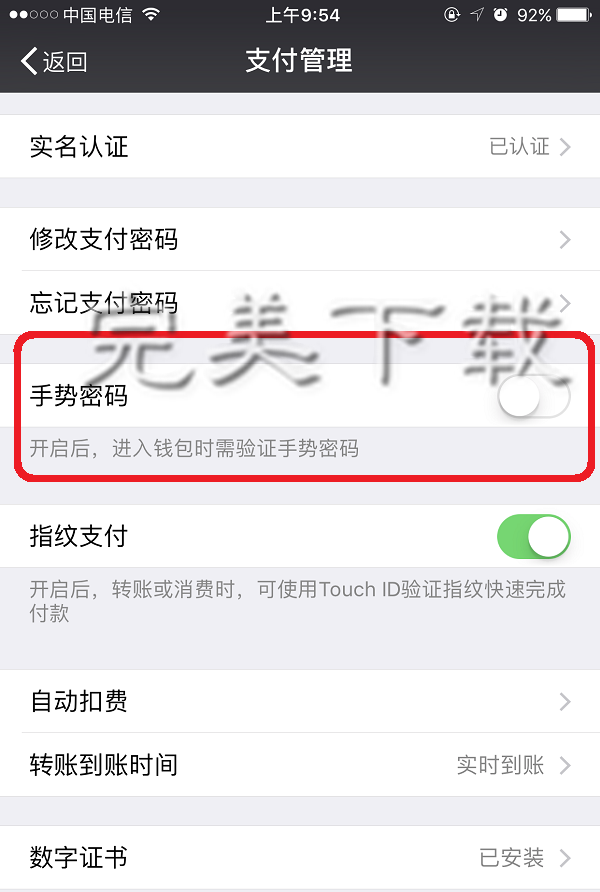This screenshot has width=600, height=892.
Task: Open 忘记支付密码 option
Action: click(x=300, y=302)
